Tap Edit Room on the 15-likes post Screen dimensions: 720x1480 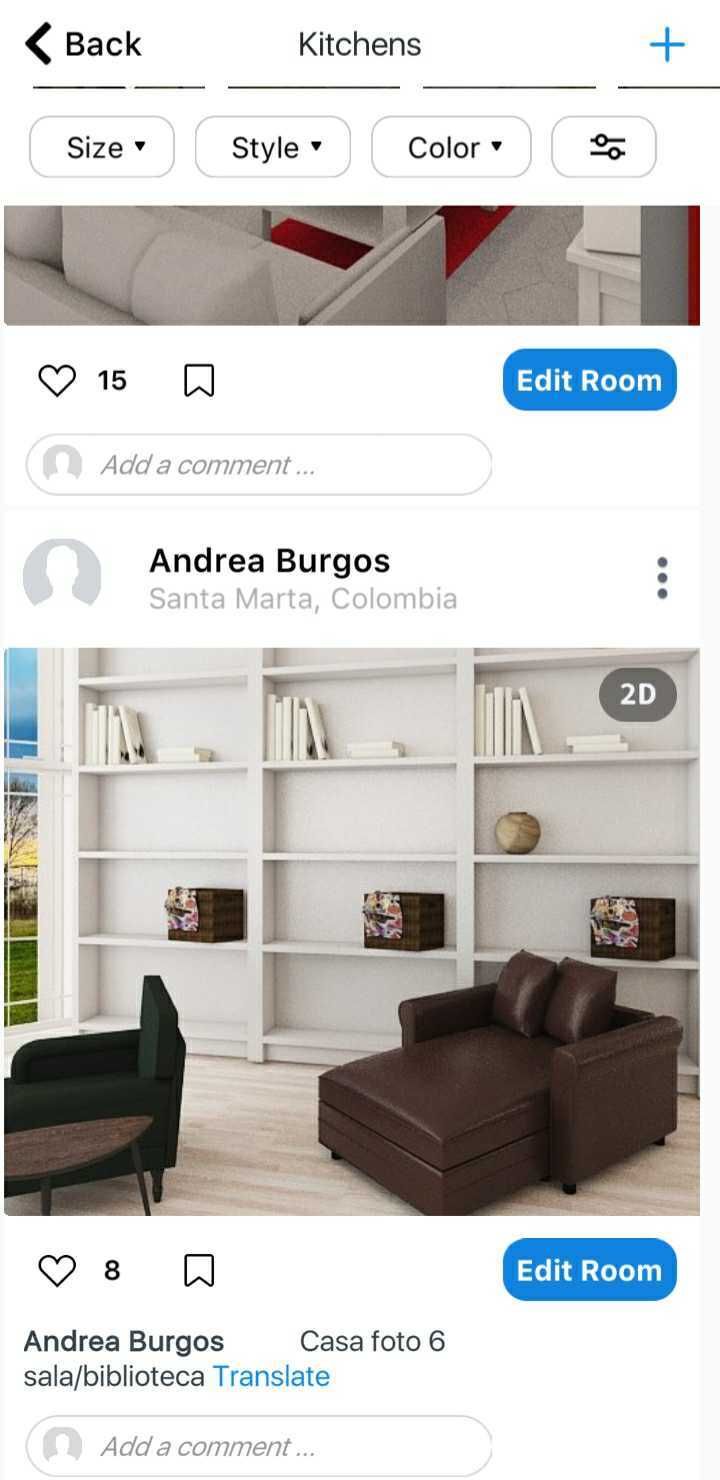pyautogui.click(x=590, y=380)
